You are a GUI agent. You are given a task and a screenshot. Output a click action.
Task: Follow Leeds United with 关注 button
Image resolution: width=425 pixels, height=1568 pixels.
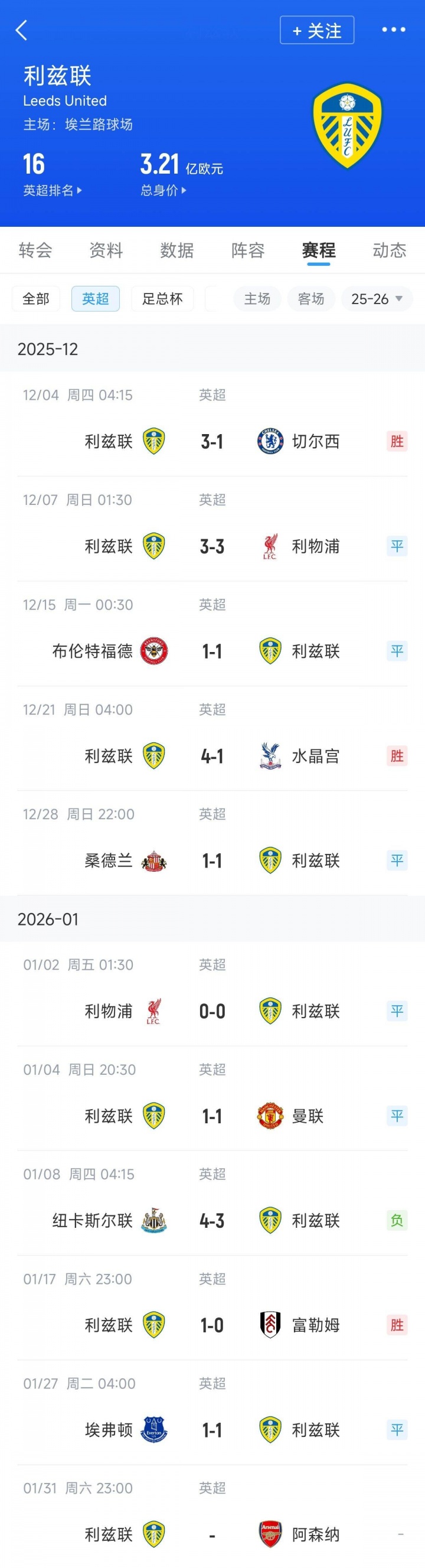coord(317,31)
